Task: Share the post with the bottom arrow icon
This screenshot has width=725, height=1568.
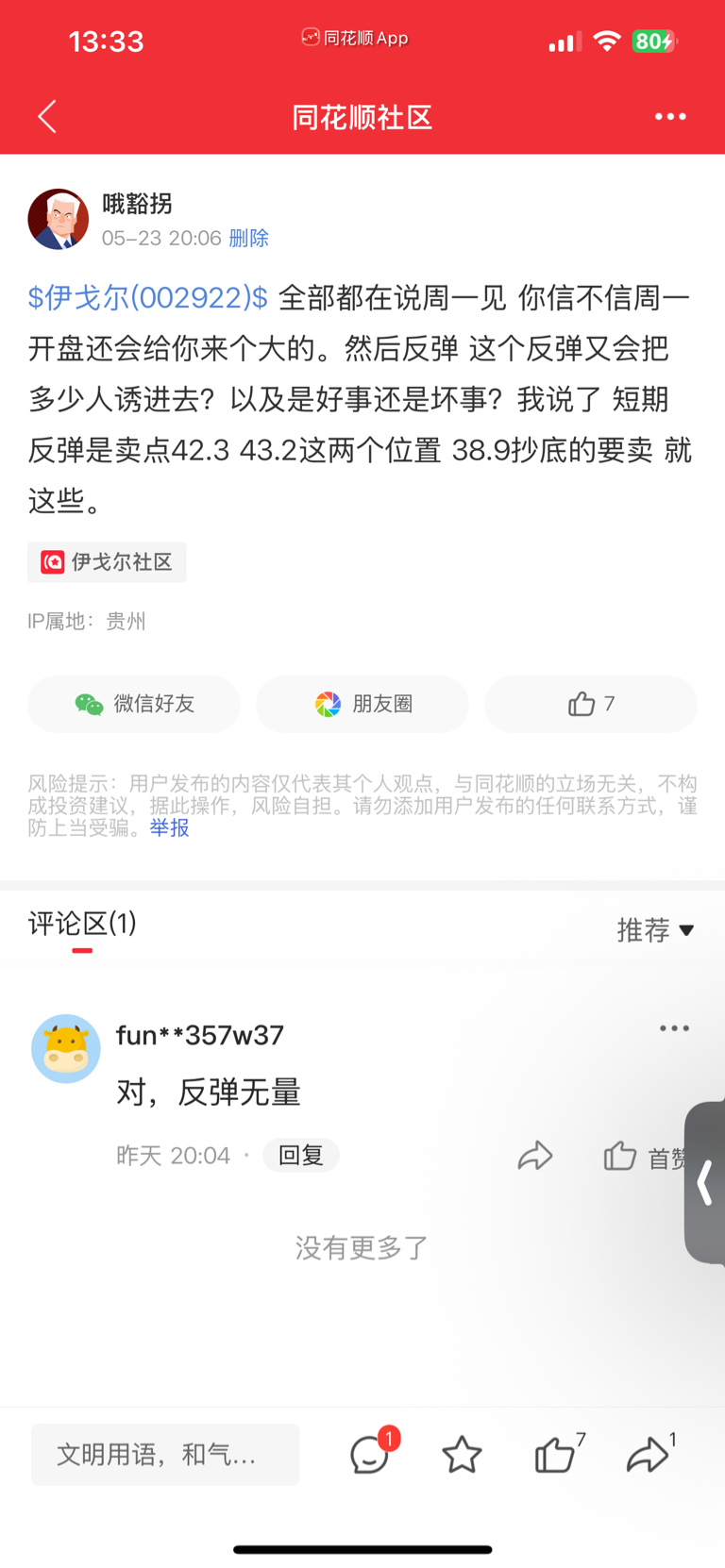Action: [650, 1453]
